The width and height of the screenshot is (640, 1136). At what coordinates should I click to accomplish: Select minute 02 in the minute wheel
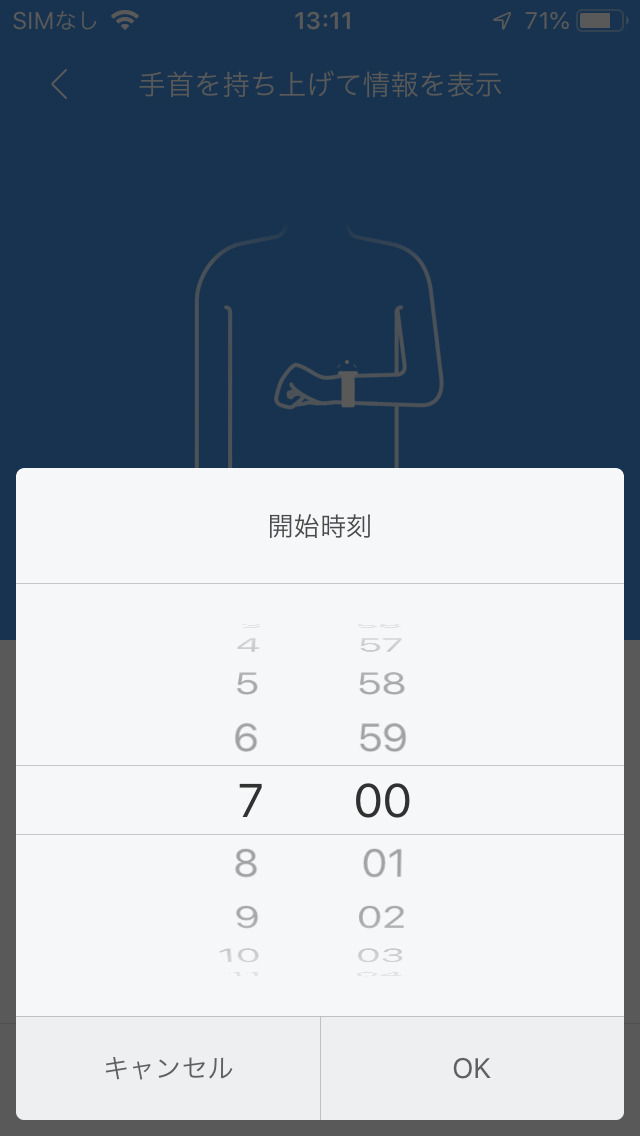(382, 917)
